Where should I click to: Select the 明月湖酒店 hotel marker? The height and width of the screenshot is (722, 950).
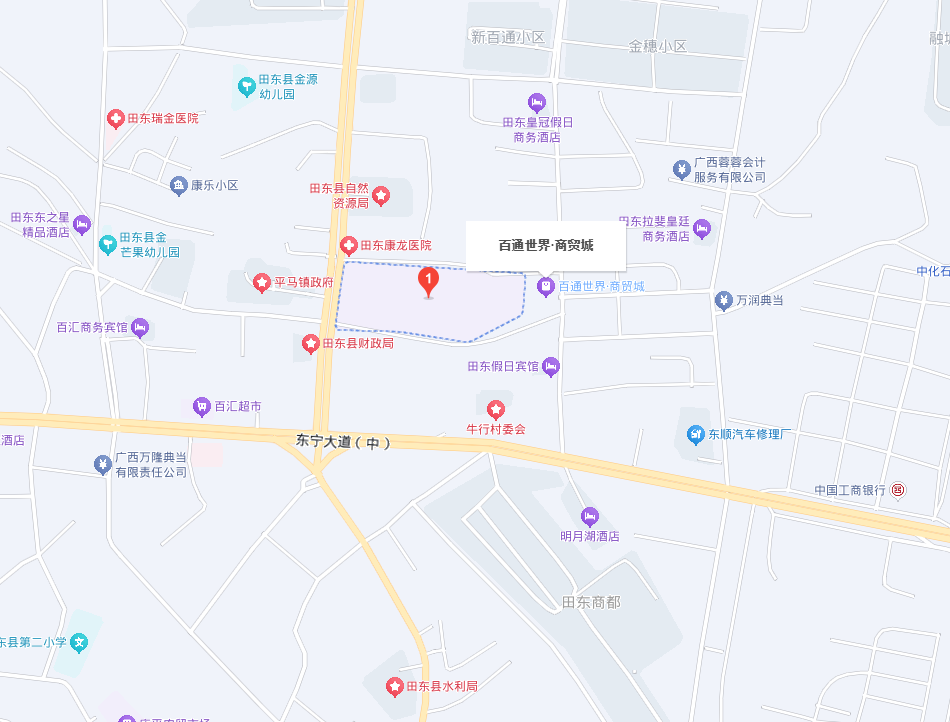pyautogui.click(x=589, y=516)
